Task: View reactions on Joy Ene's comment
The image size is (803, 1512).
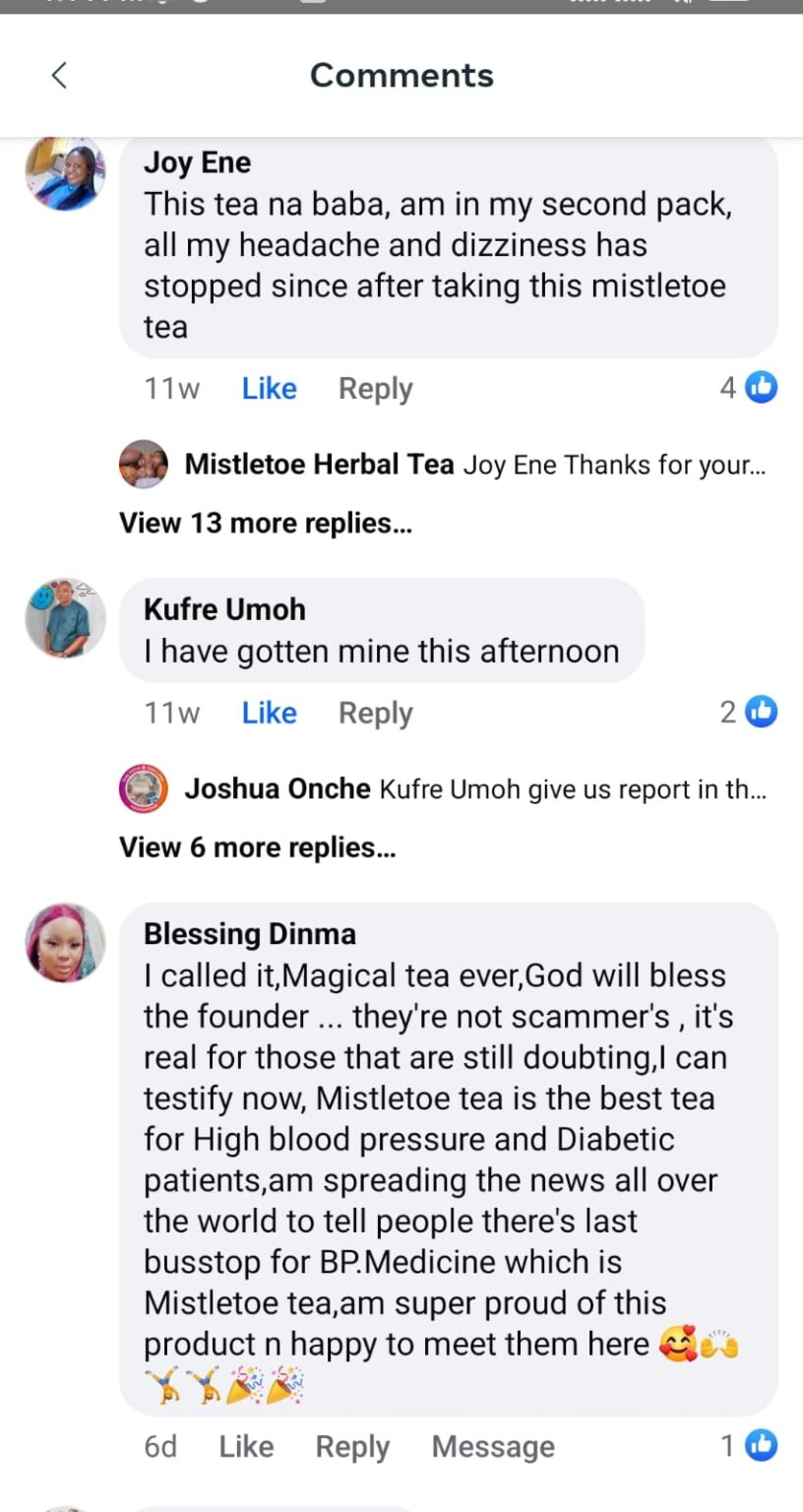Action: [x=750, y=388]
